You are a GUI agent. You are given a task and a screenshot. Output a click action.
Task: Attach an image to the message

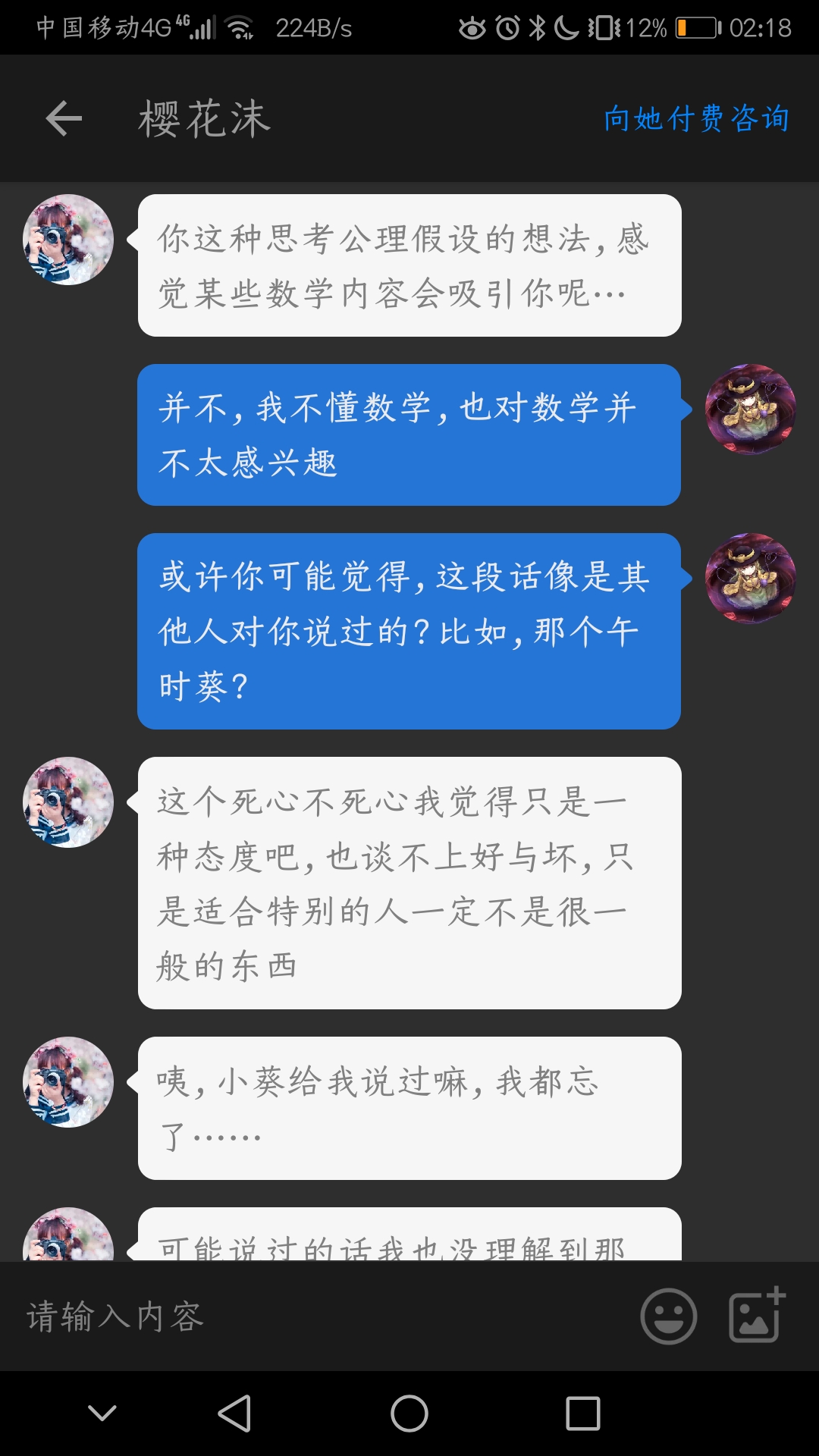(756, 1315)
